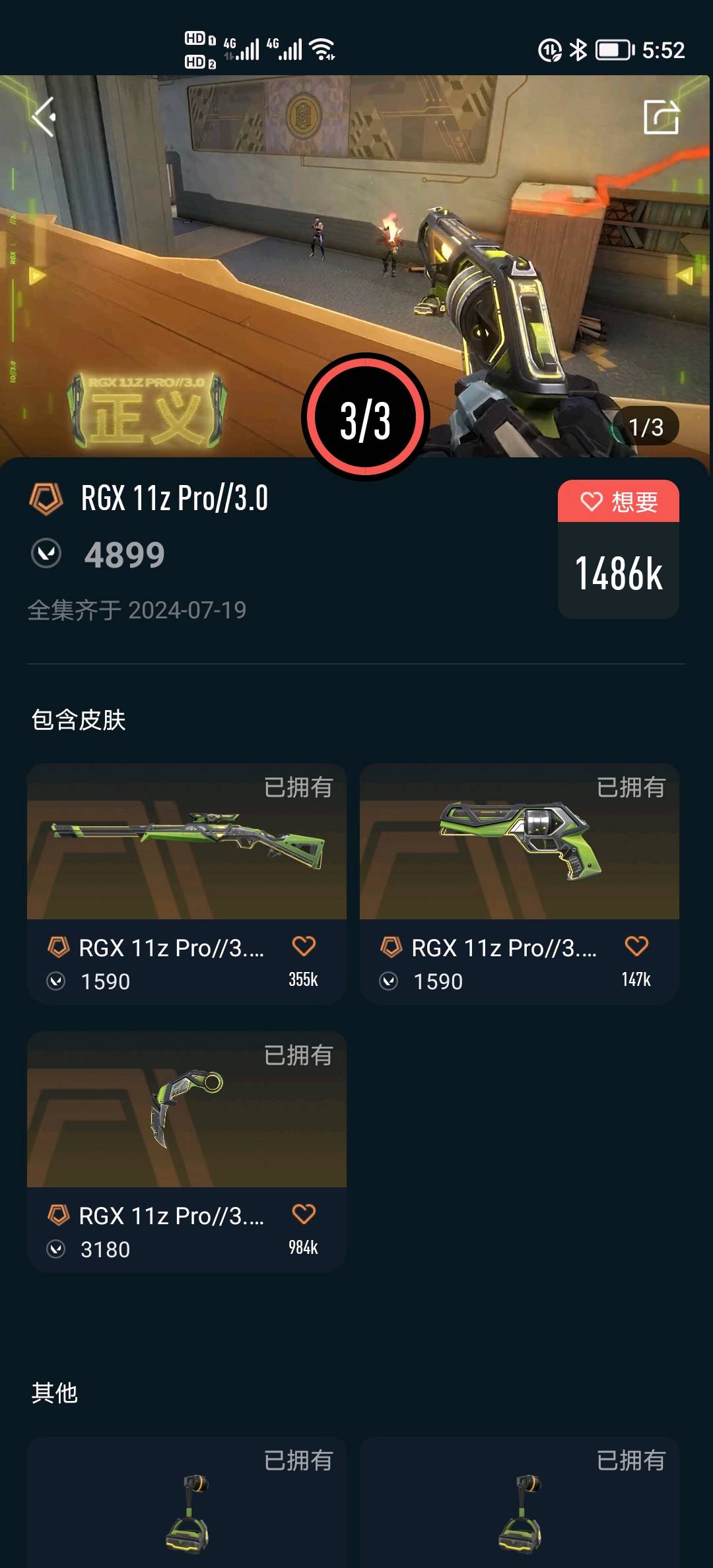This screenshot has height=1568, width=713.
Task: Open the RGX revolver skin card with 147k
Action: 519,851
